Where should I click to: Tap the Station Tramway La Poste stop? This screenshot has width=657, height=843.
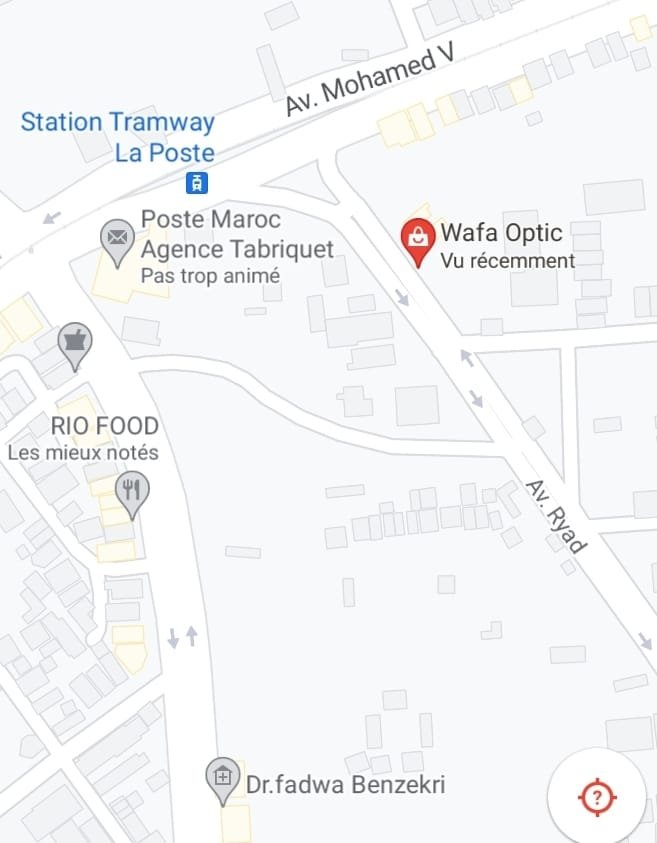[198, 182]
